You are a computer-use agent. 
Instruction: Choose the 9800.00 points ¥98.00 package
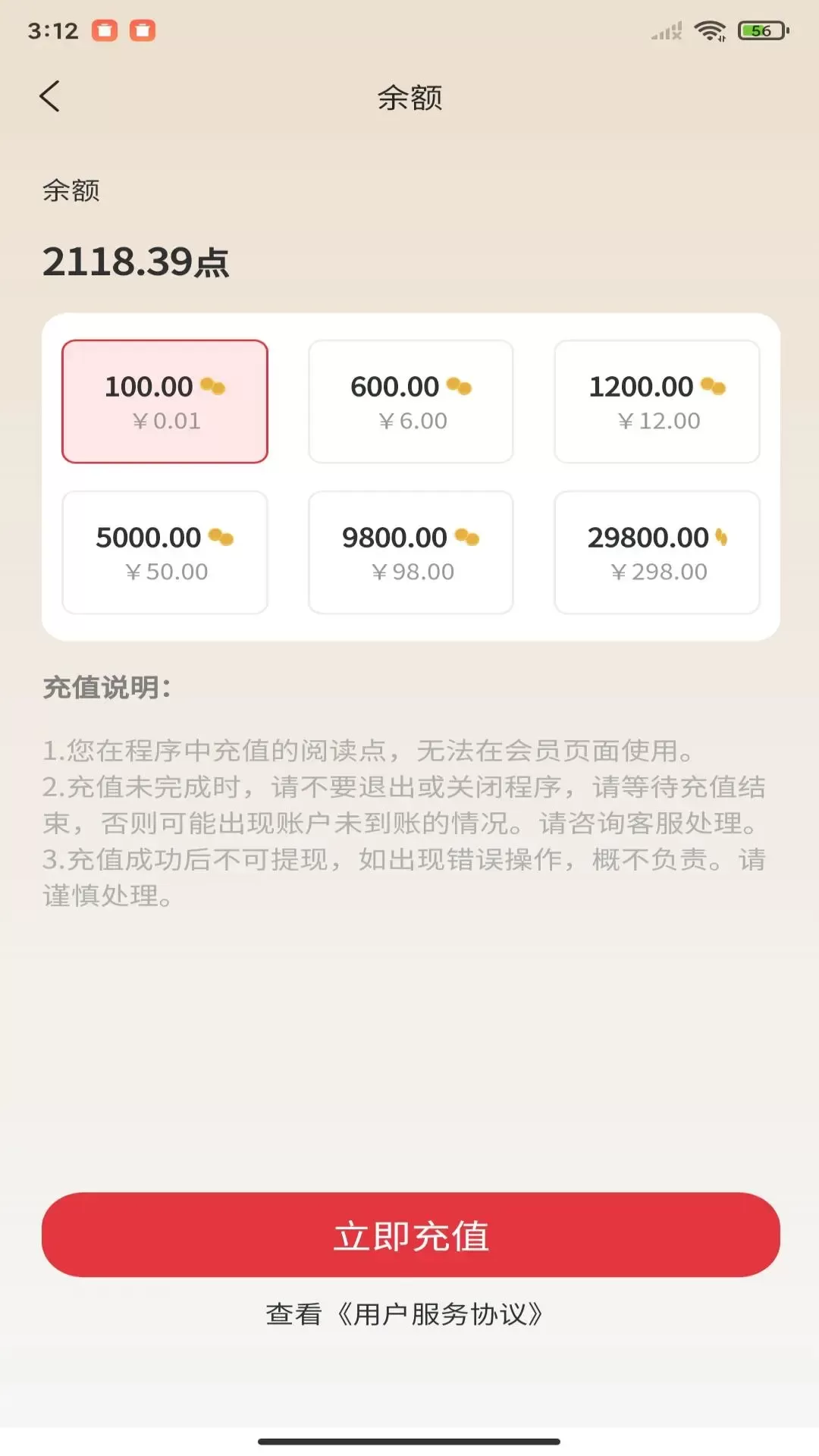(411, 552)
